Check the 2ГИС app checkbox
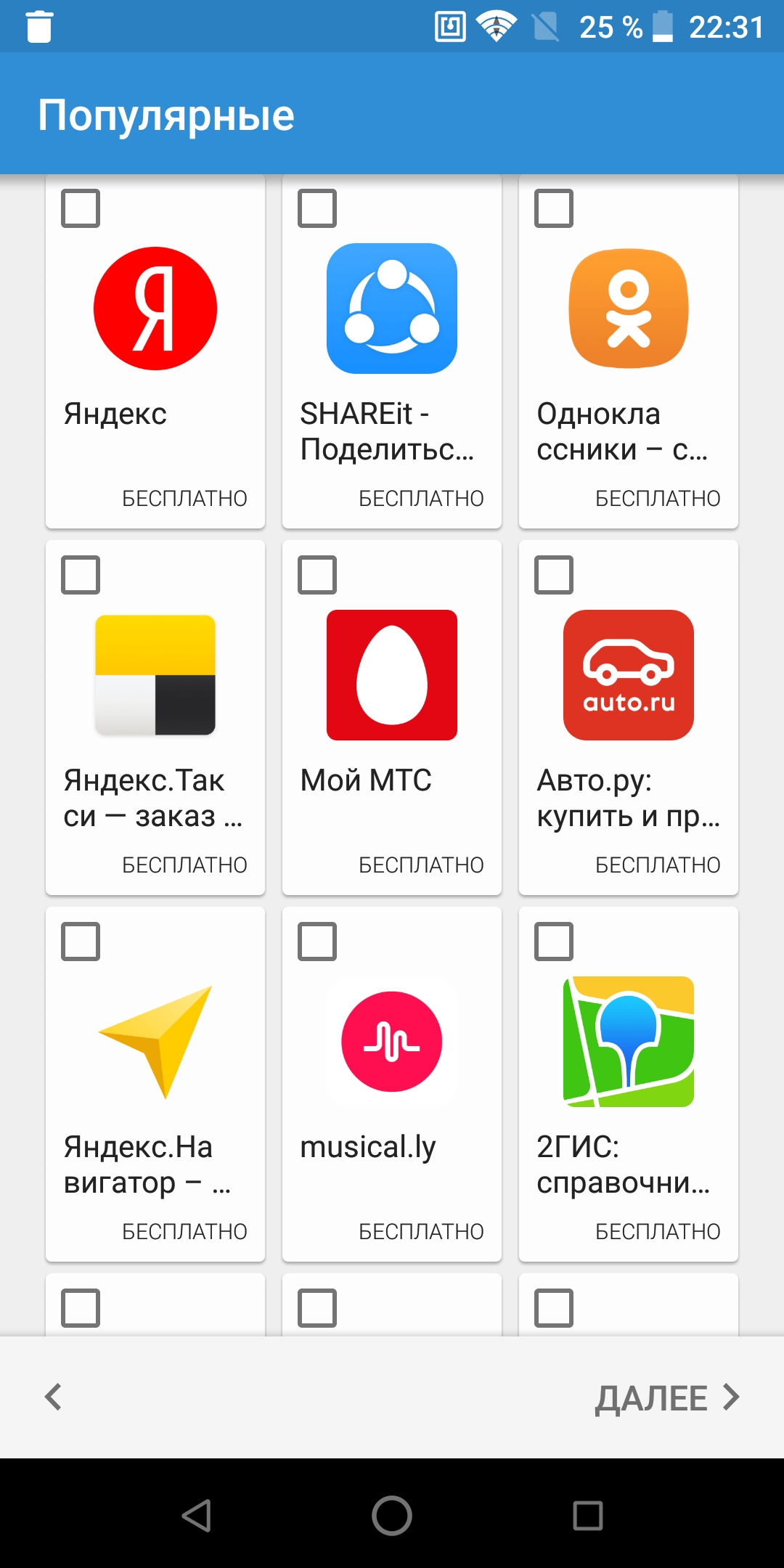The height and width of the screenshot is (1568, 784). tap(554, 942)
